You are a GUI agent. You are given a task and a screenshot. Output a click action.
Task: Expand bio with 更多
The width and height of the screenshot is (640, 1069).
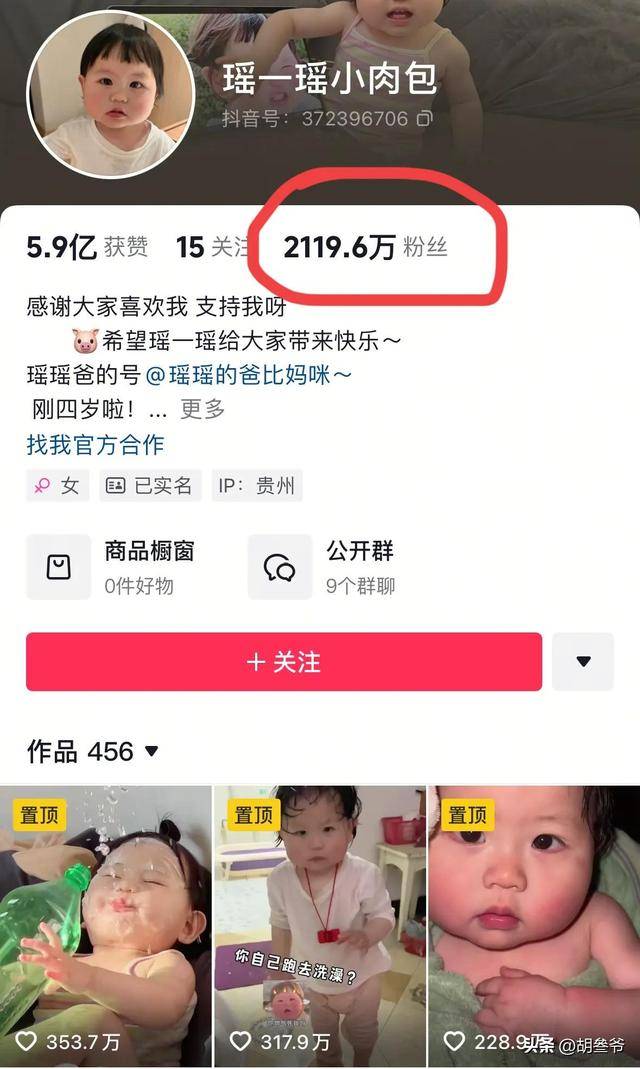click(202, 408)
